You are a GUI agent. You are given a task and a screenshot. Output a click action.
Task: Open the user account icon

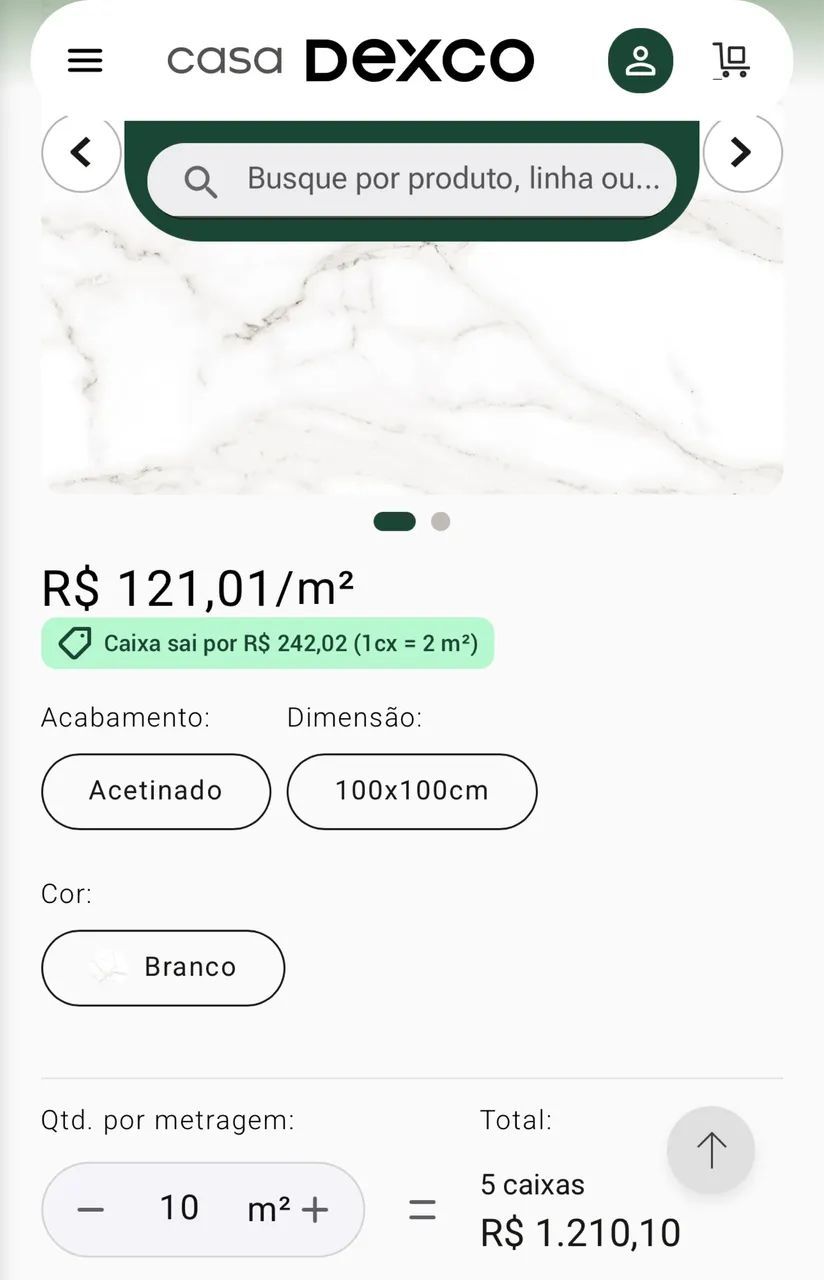(x=640, y=60)
